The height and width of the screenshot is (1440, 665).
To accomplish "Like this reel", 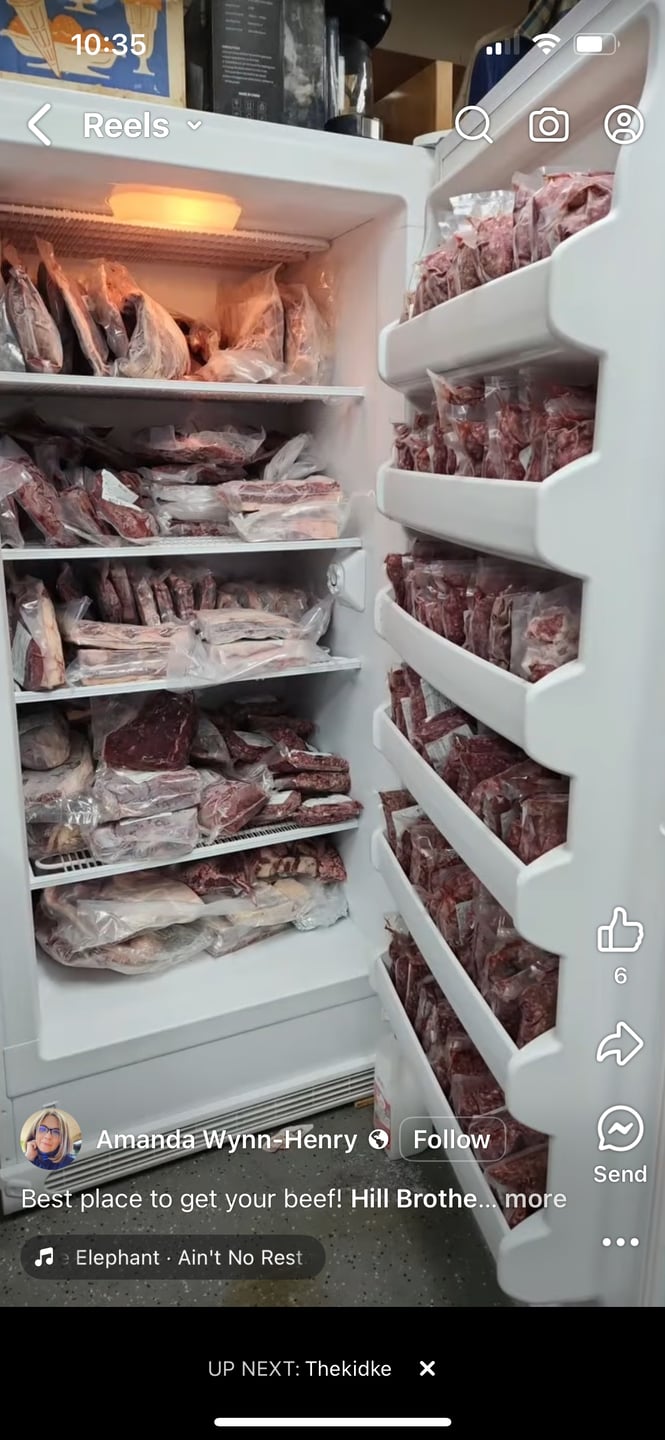I will coord(620,932).
